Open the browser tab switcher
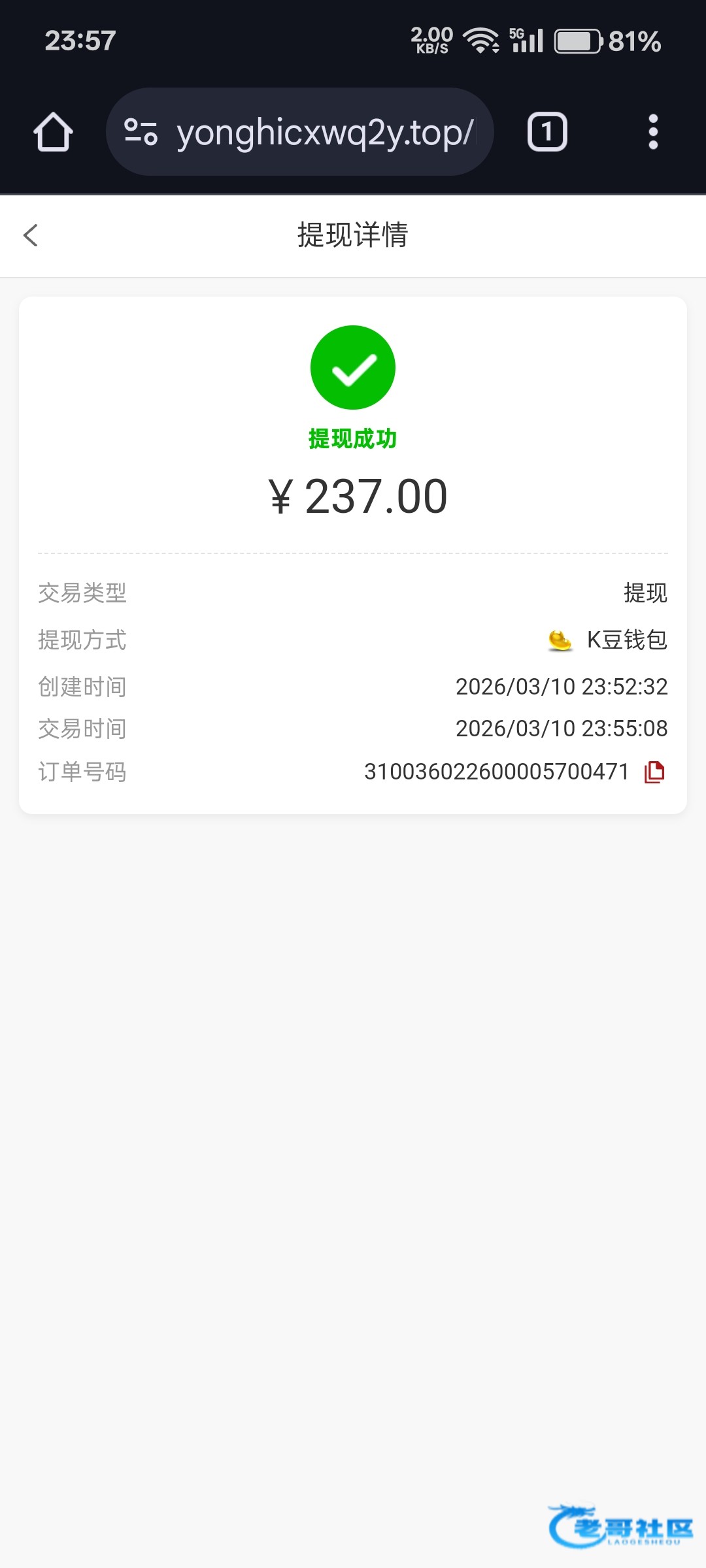The height and width of the screenshot is (1568, 706). pyautogui.click(x=547, y=133)
